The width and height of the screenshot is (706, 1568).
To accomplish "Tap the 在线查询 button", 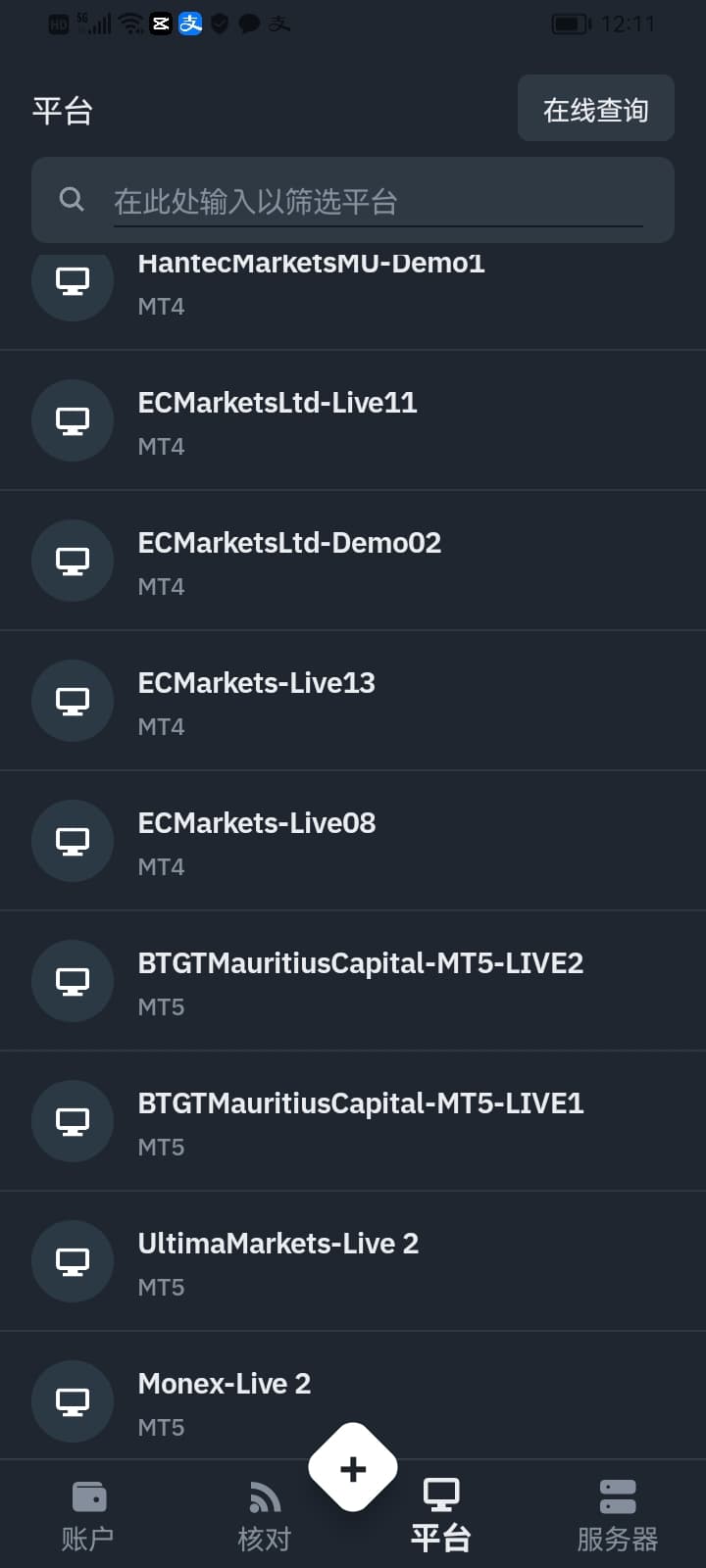I will click(595, 109).
